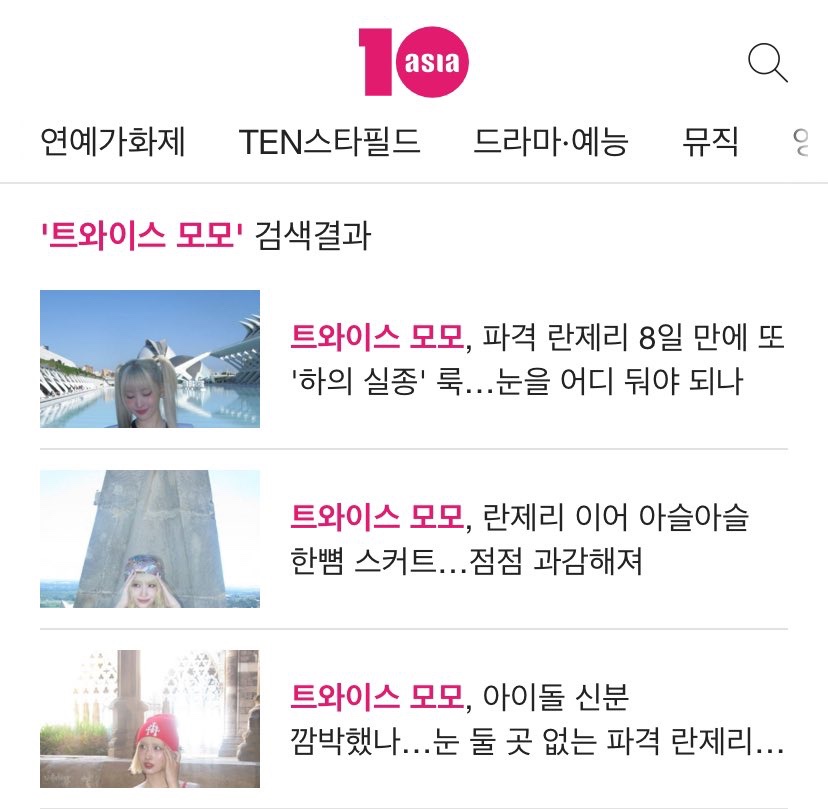Open article '아이돌 신분 깜박했나'
Image resolution: width=828 pixels, height=809 pixels.
pos(537,719)
